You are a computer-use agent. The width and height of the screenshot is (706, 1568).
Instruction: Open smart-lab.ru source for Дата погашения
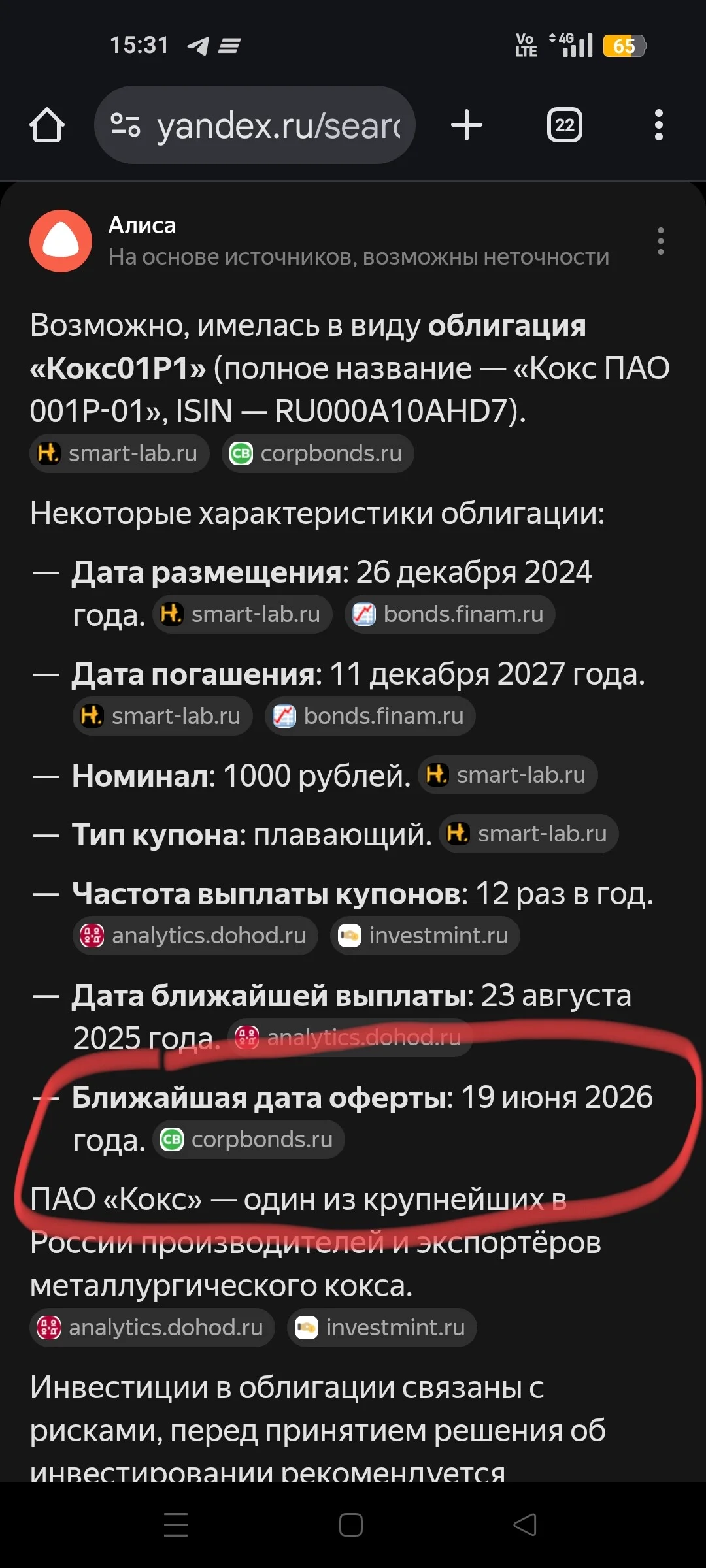[162, 716]
